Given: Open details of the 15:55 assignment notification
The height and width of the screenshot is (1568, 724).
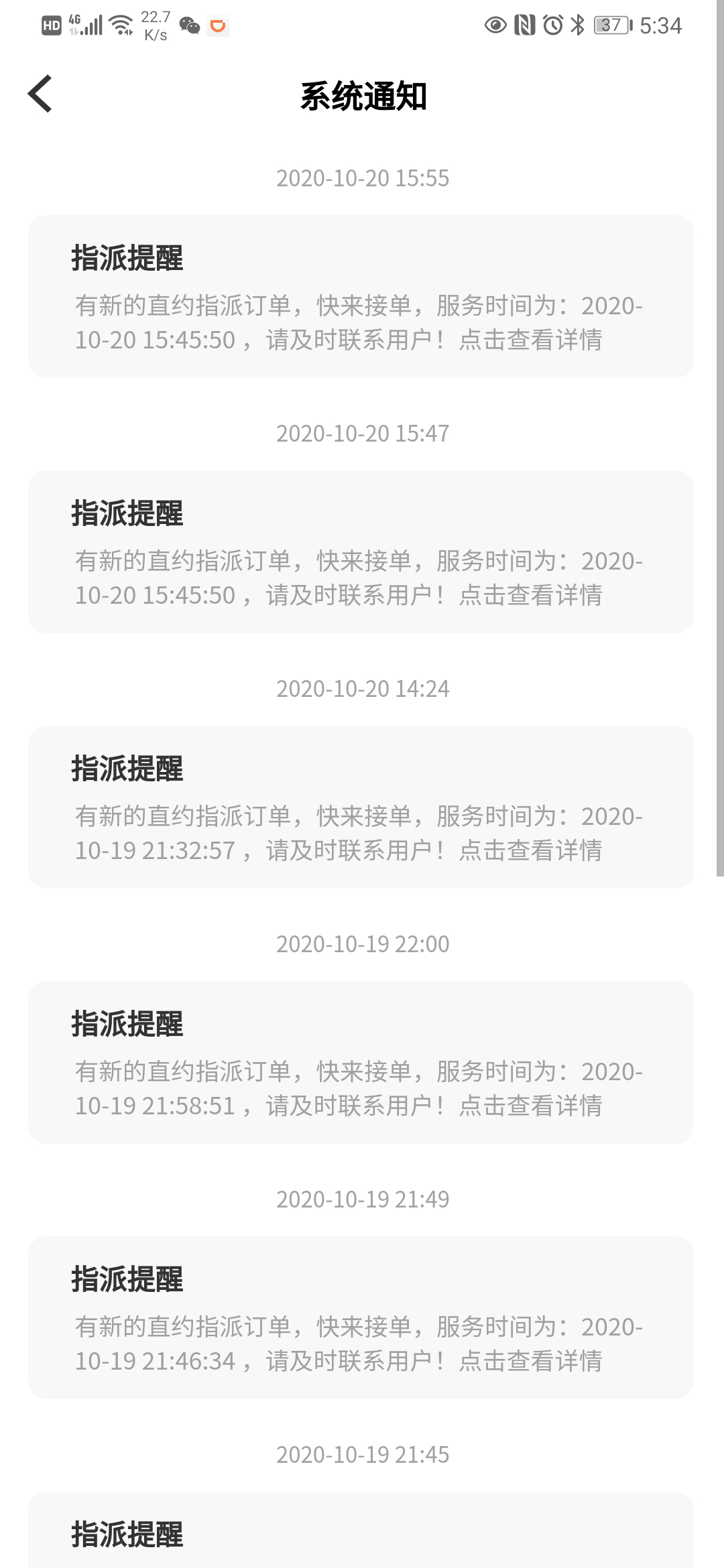Looking at the screenshot, I should pyautogui.click(x=362, y=295).
